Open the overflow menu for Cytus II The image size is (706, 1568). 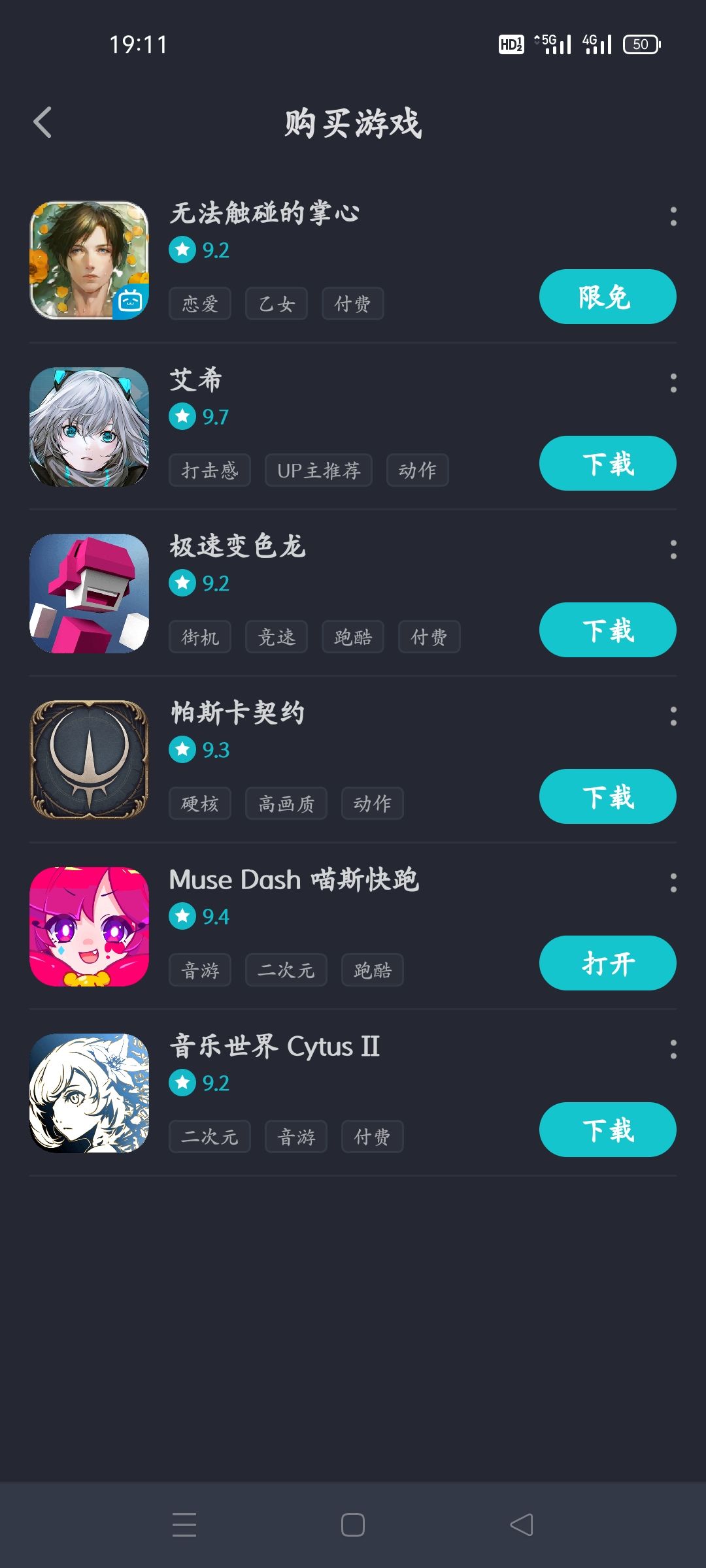pyautogui.click(x=673, y=1050)
